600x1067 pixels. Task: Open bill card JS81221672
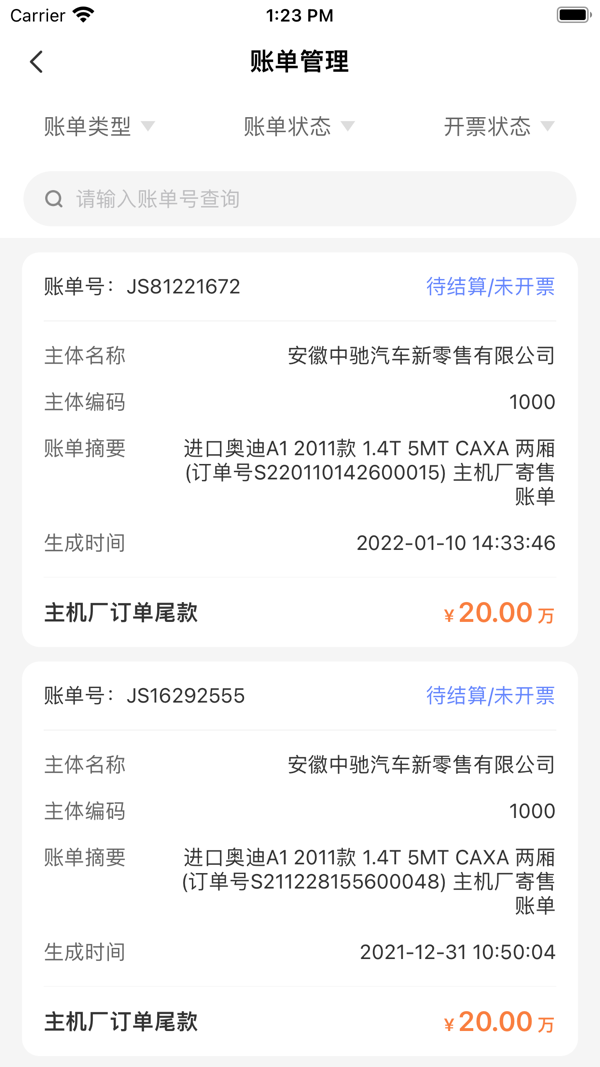point(300,450)
